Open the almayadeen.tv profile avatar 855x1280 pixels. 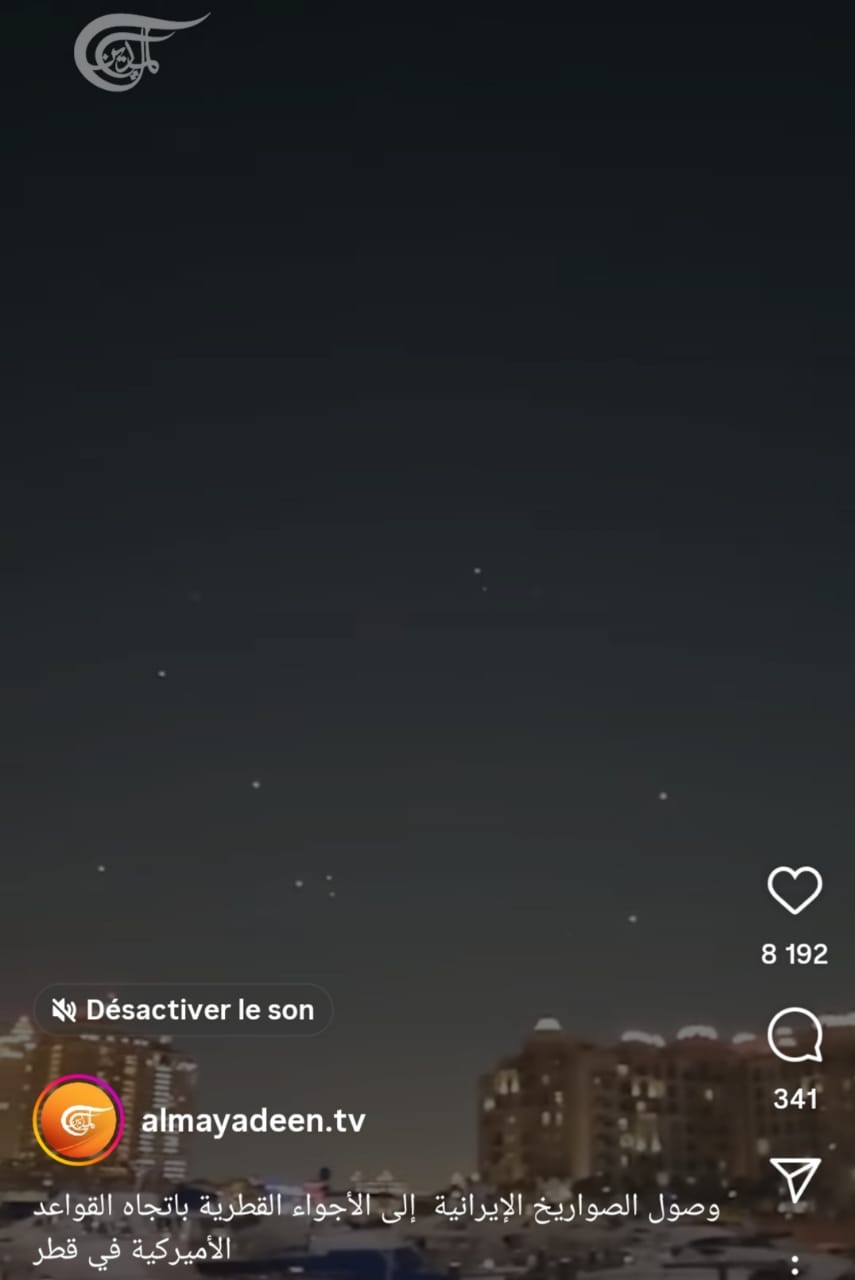pos(78,1119)
